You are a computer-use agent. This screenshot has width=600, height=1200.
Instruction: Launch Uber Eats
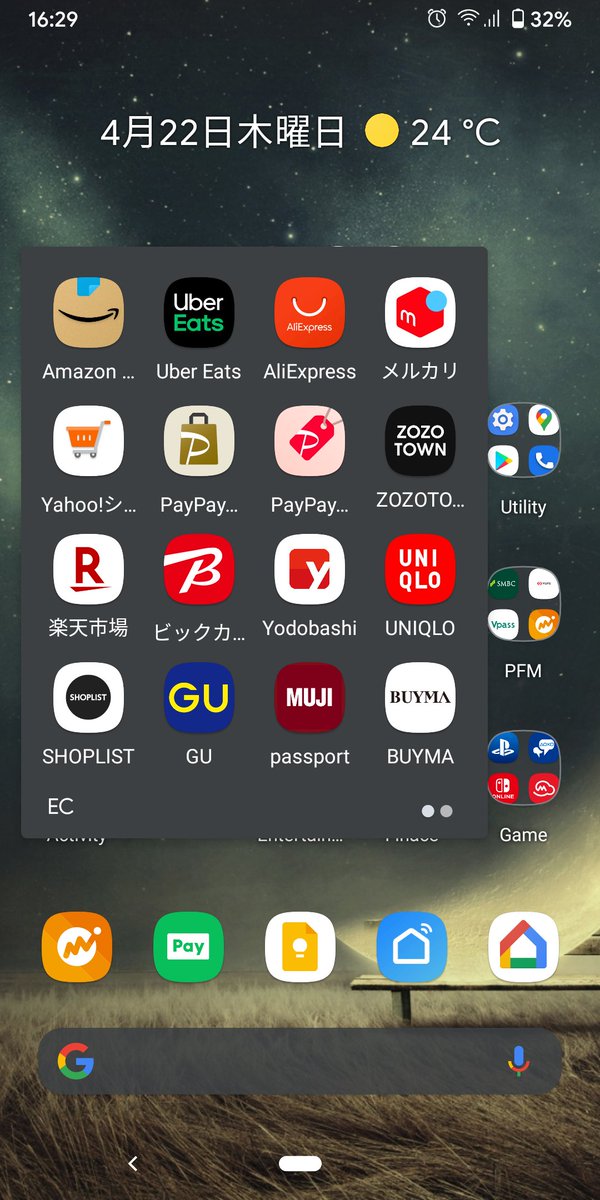click(x=199, y=313)
